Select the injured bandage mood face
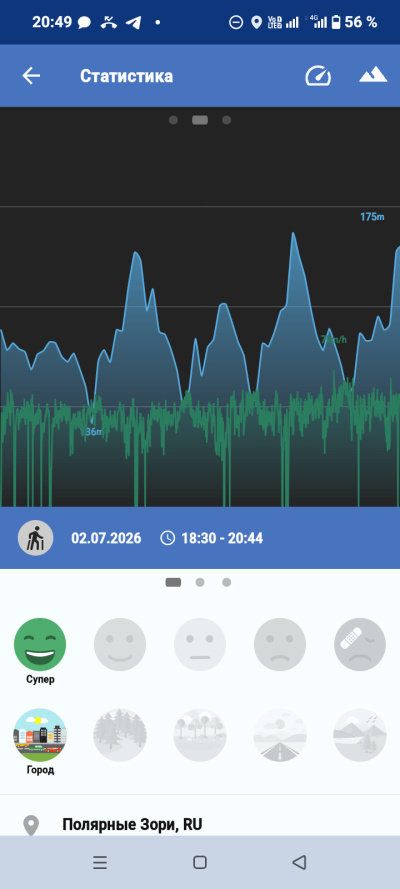Viewport: 400px width, 889px height. (x=360, y=644)
